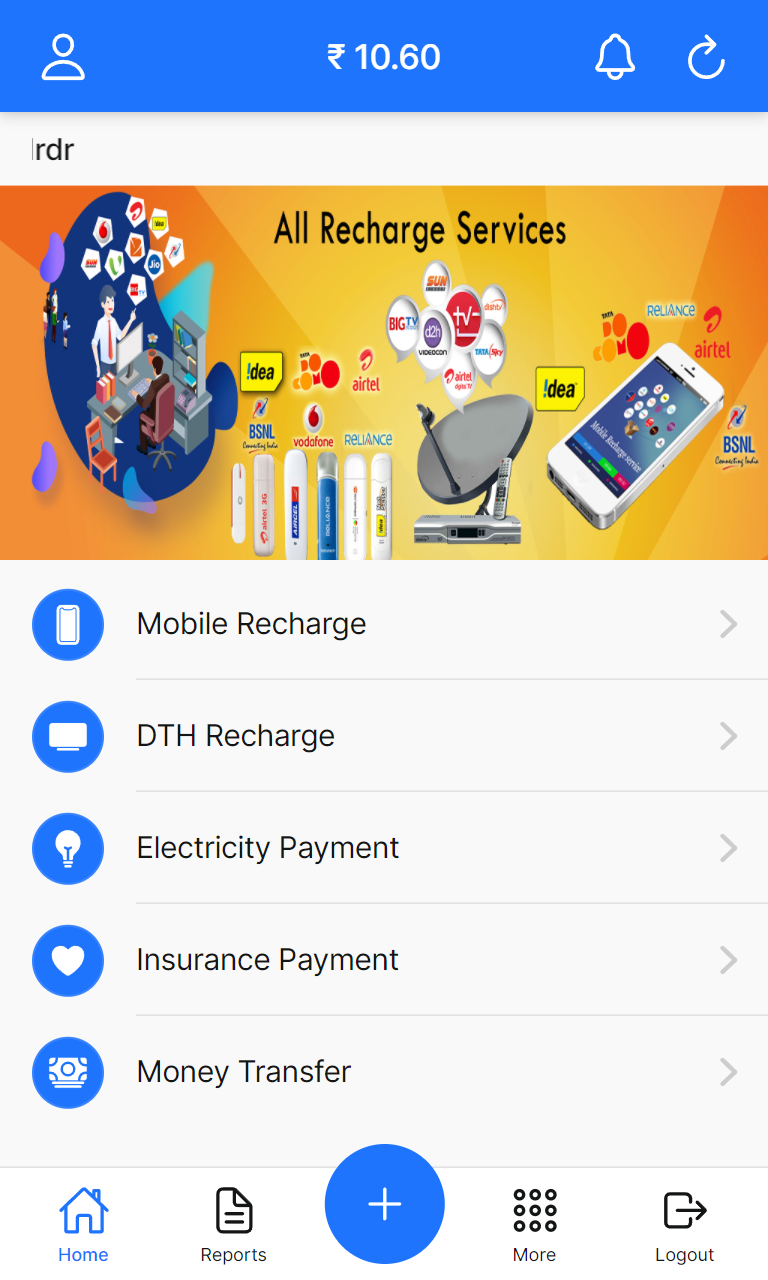Tap the All Recharge Services banner
The image size is (768, 1280).
pyautogui.click(x=384, y=371)
